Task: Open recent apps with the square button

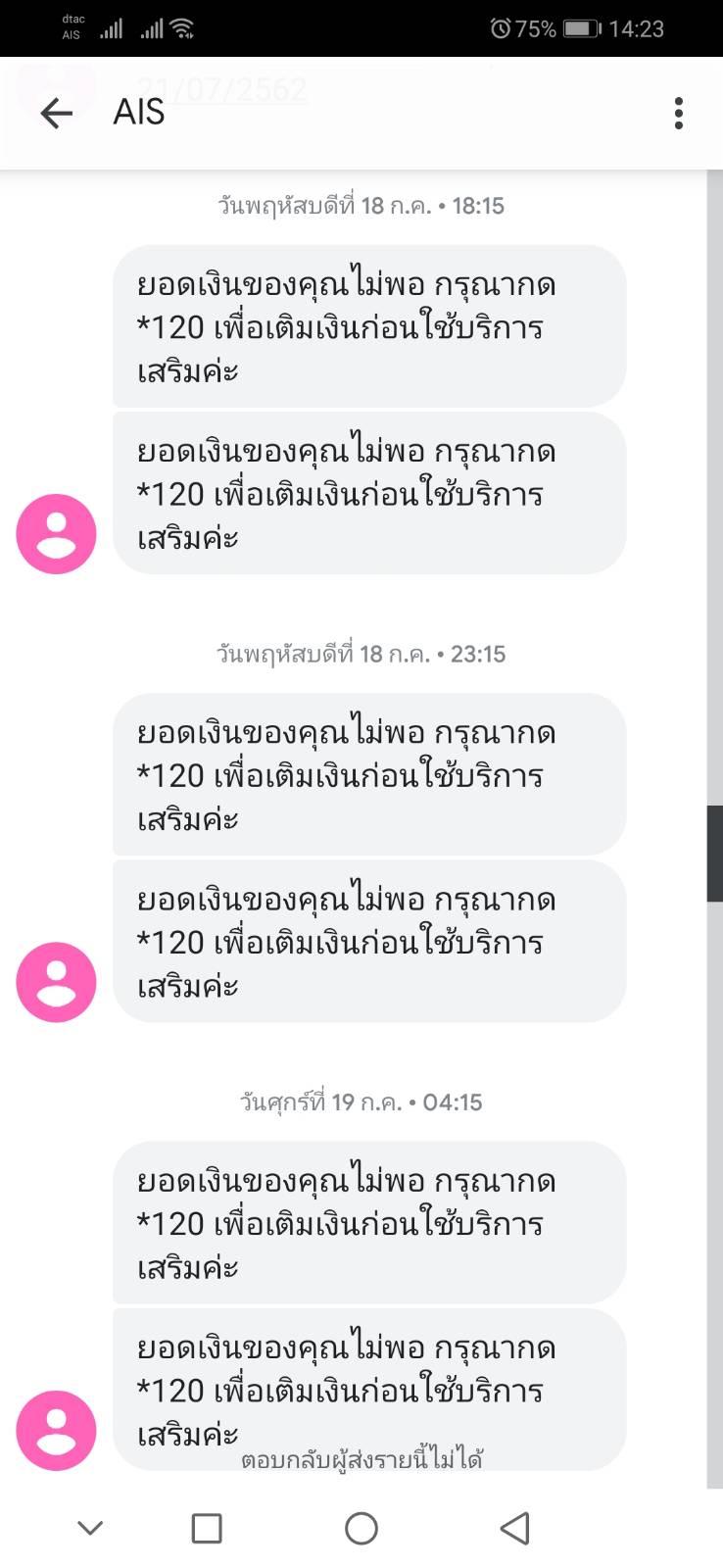Action: [207, 1528]
